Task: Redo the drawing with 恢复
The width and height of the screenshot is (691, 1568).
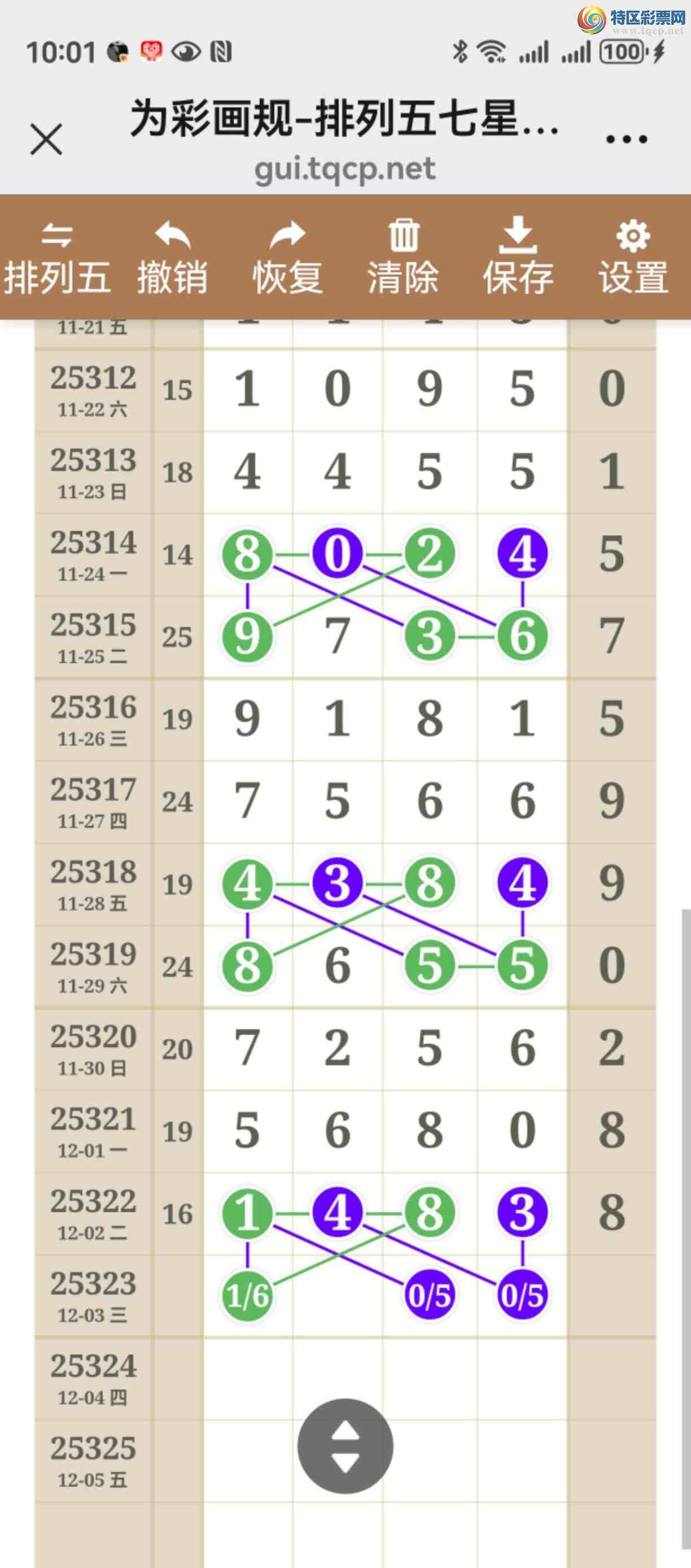Action: (288, 259)
